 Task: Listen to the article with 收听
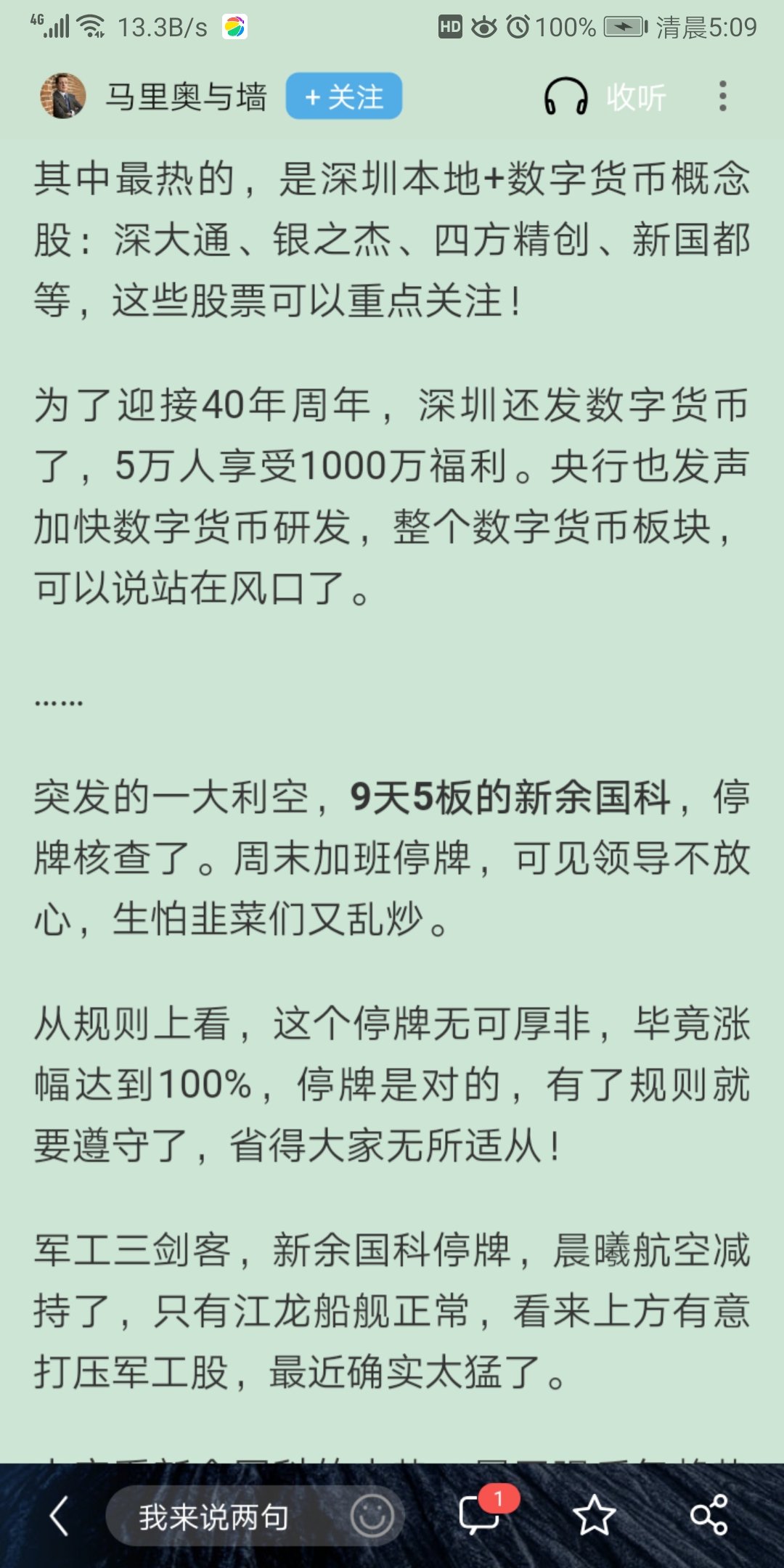(605, 97)
